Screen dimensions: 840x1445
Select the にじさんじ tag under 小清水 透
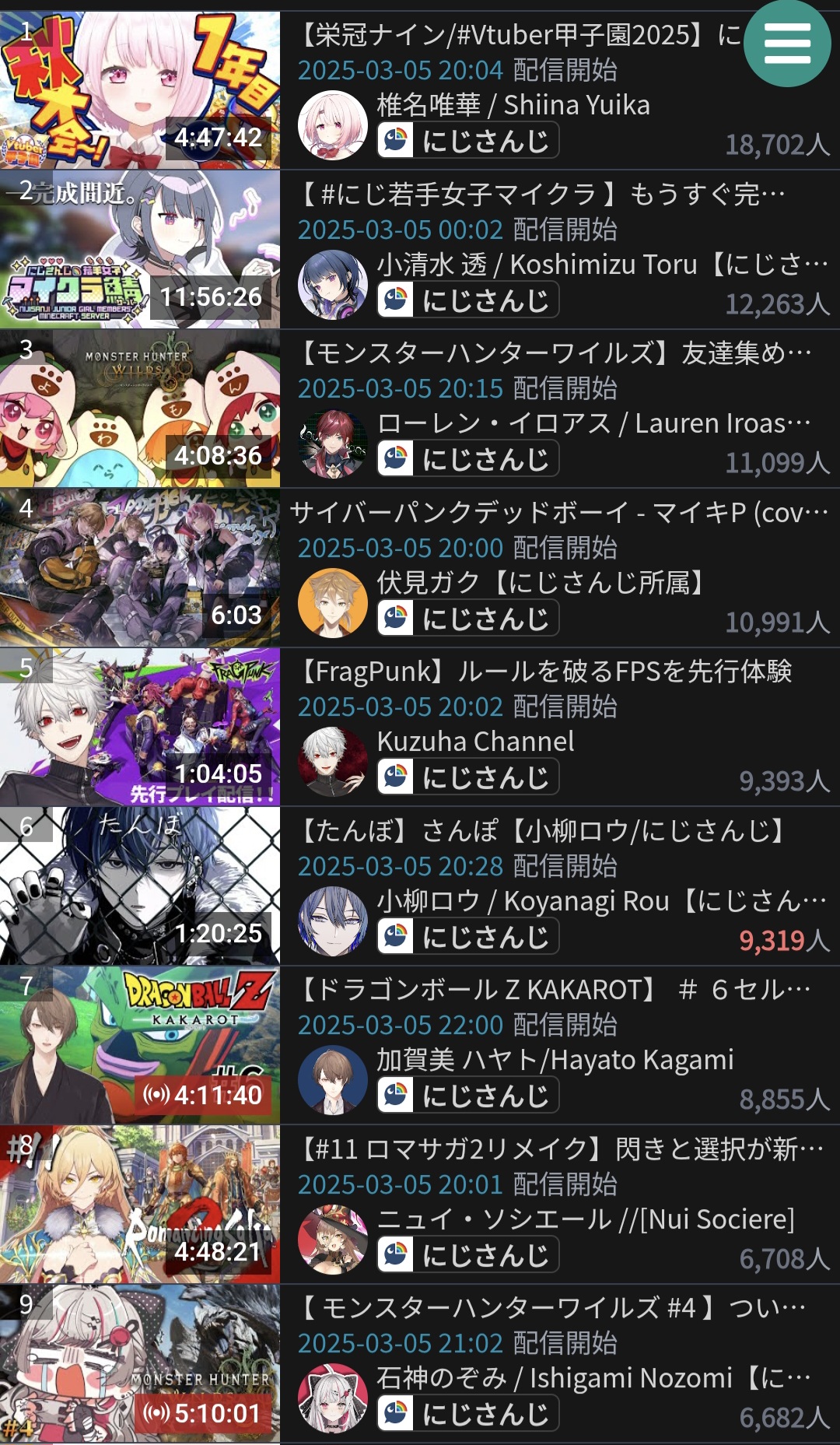468,300
